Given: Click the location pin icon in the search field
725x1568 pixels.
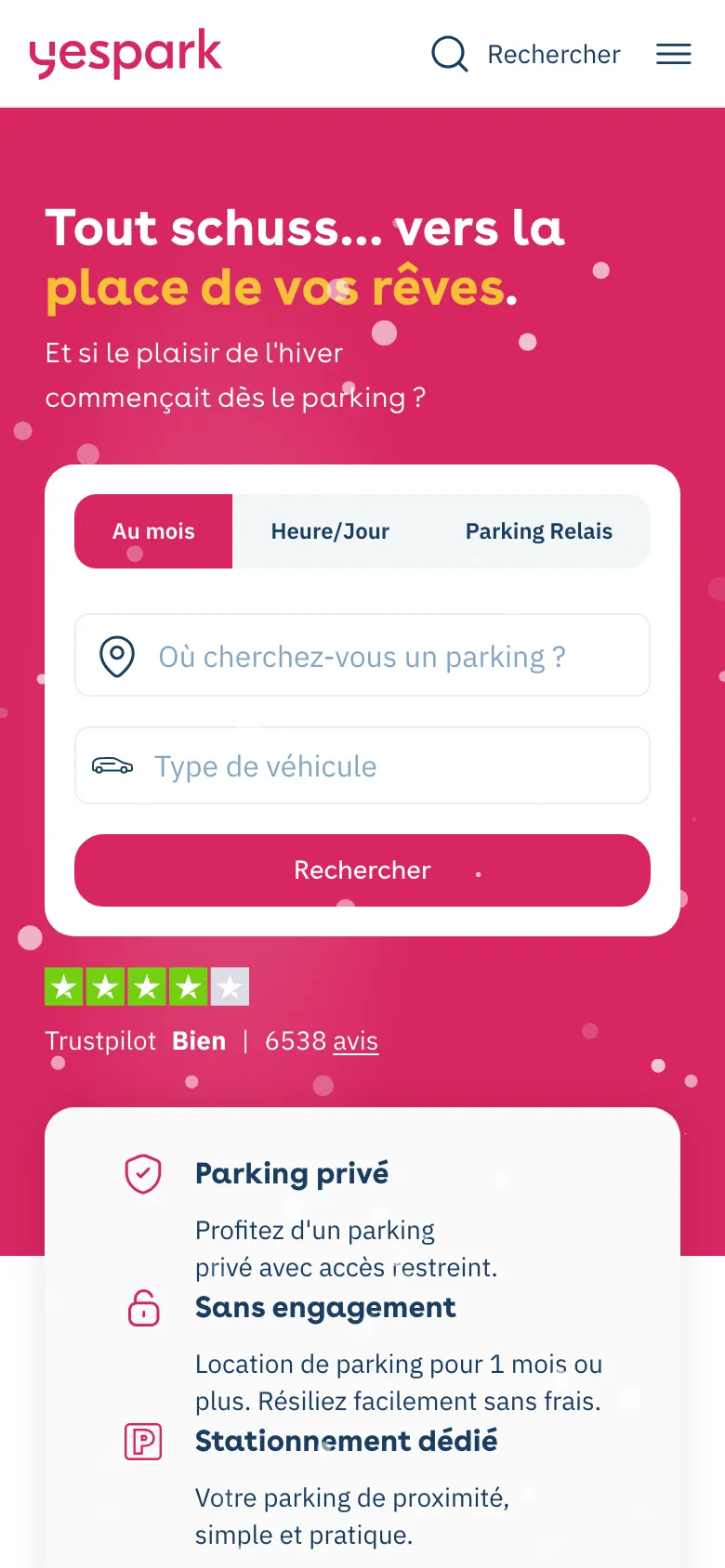Looking at the screenshot, I should [116, 656].
